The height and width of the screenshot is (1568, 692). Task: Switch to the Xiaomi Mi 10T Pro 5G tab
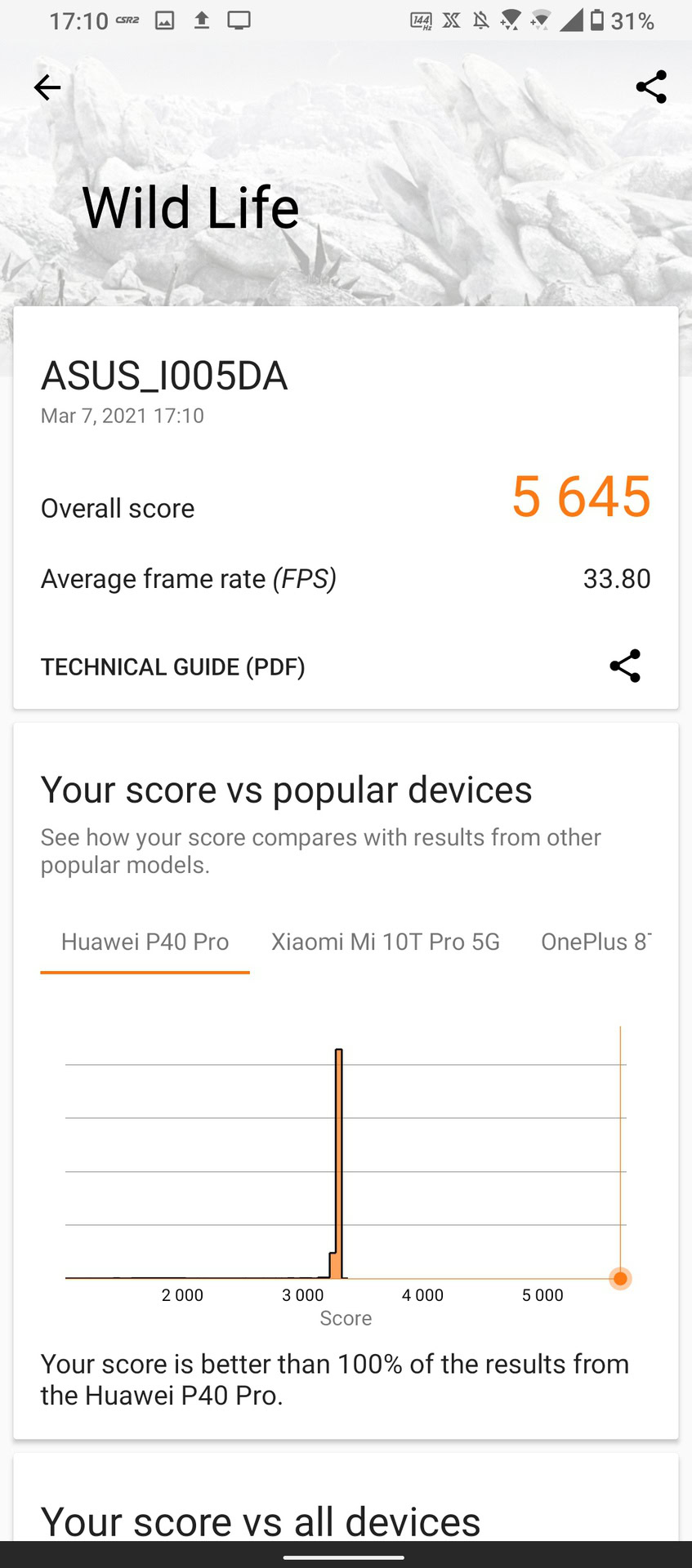385,942
